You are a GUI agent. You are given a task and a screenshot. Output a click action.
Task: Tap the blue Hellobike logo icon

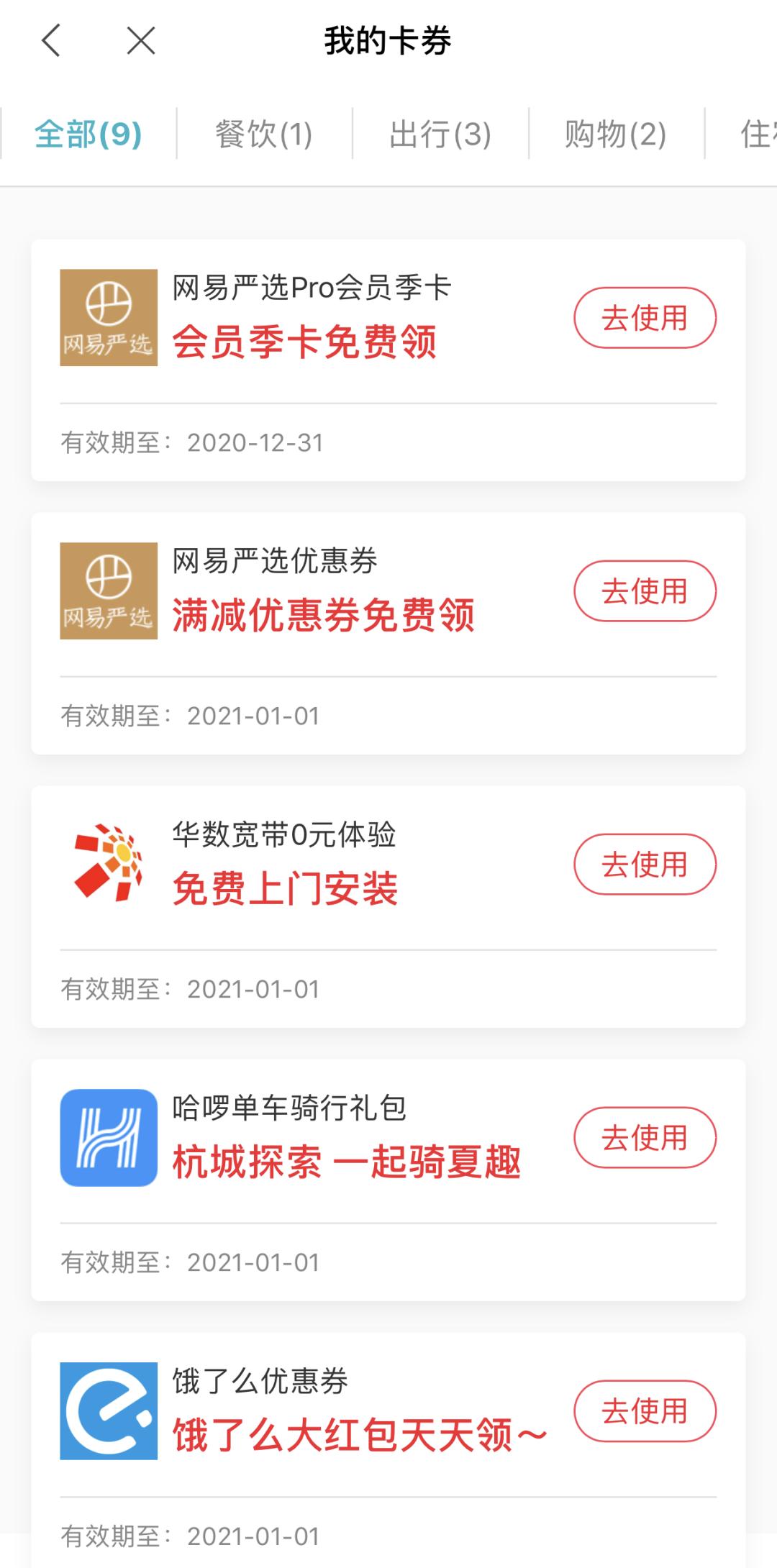pyautogui.click(x=108, y=1138)
